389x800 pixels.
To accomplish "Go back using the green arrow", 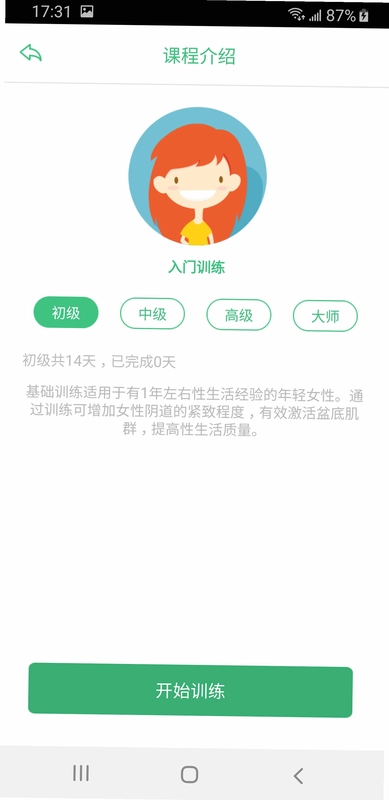I will [31, 53].
